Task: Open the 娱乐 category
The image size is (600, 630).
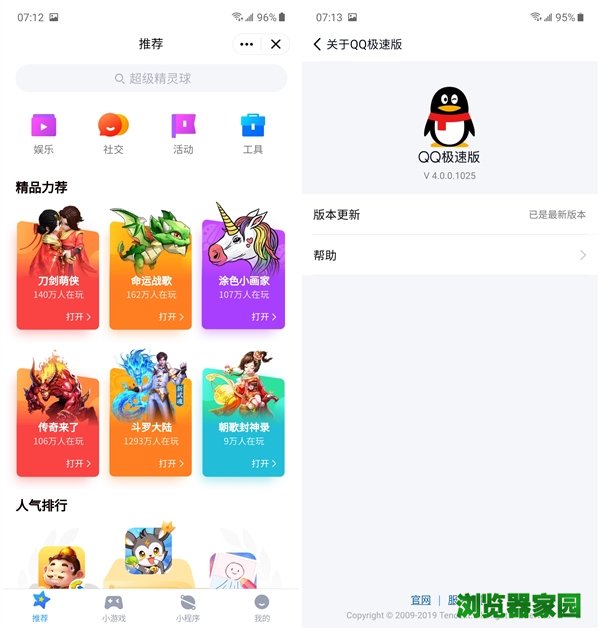Action: (x=43, y=134)
